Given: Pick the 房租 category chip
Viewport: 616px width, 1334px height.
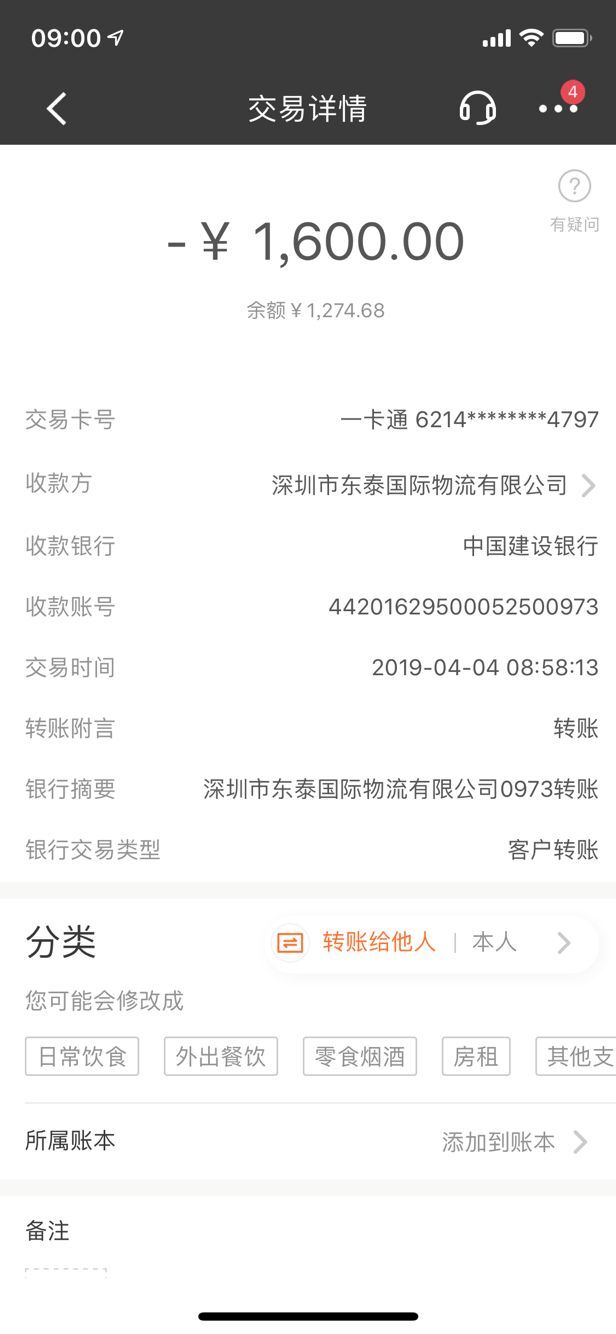Looking at the screenshot, I should pyautogui.click(x=476, y=1056).
